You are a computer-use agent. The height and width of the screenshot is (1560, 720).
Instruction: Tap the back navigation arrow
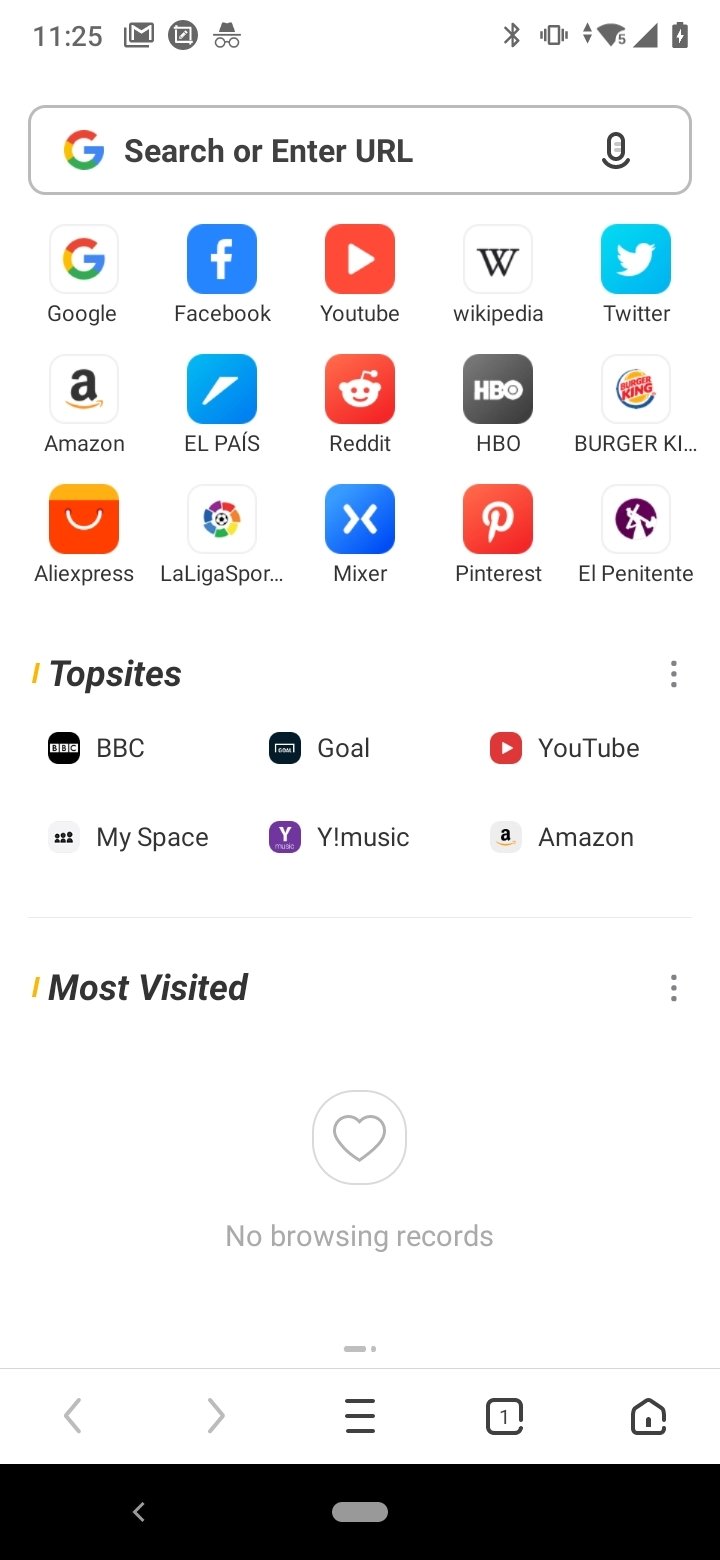tap(71, 1415)
